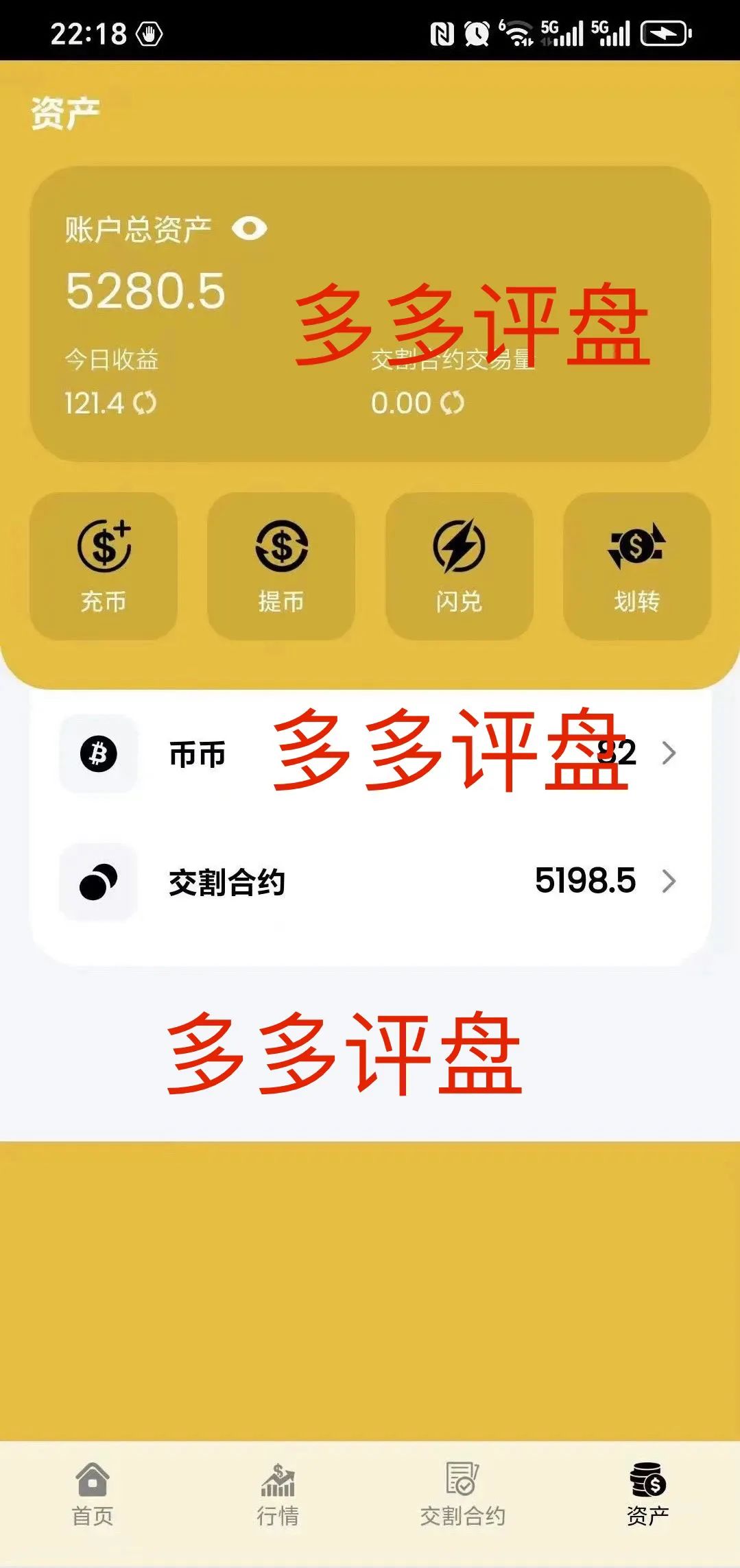Open 划转 transfer
The image size is (740, 1568).
(x=636, y=566)
